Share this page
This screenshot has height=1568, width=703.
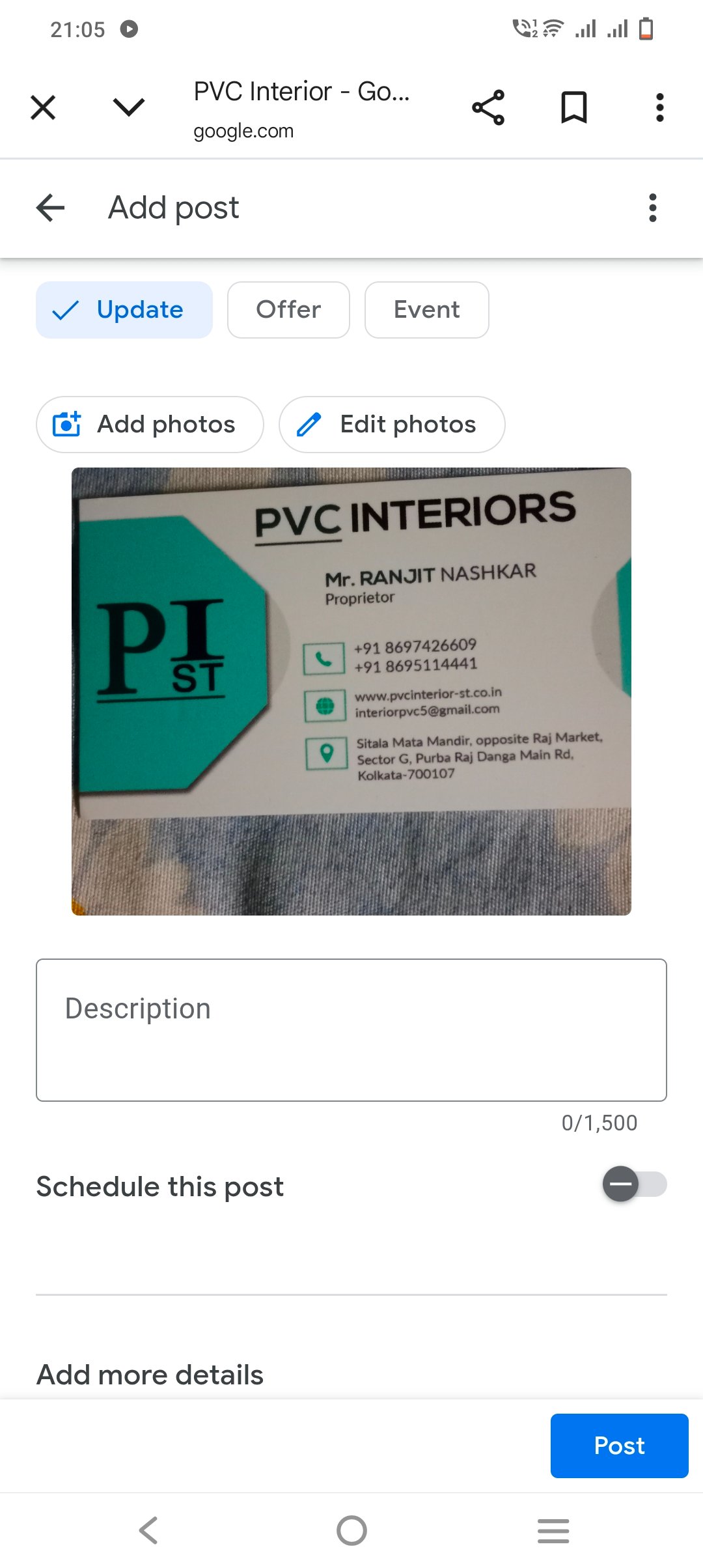[x=488, y=107]
